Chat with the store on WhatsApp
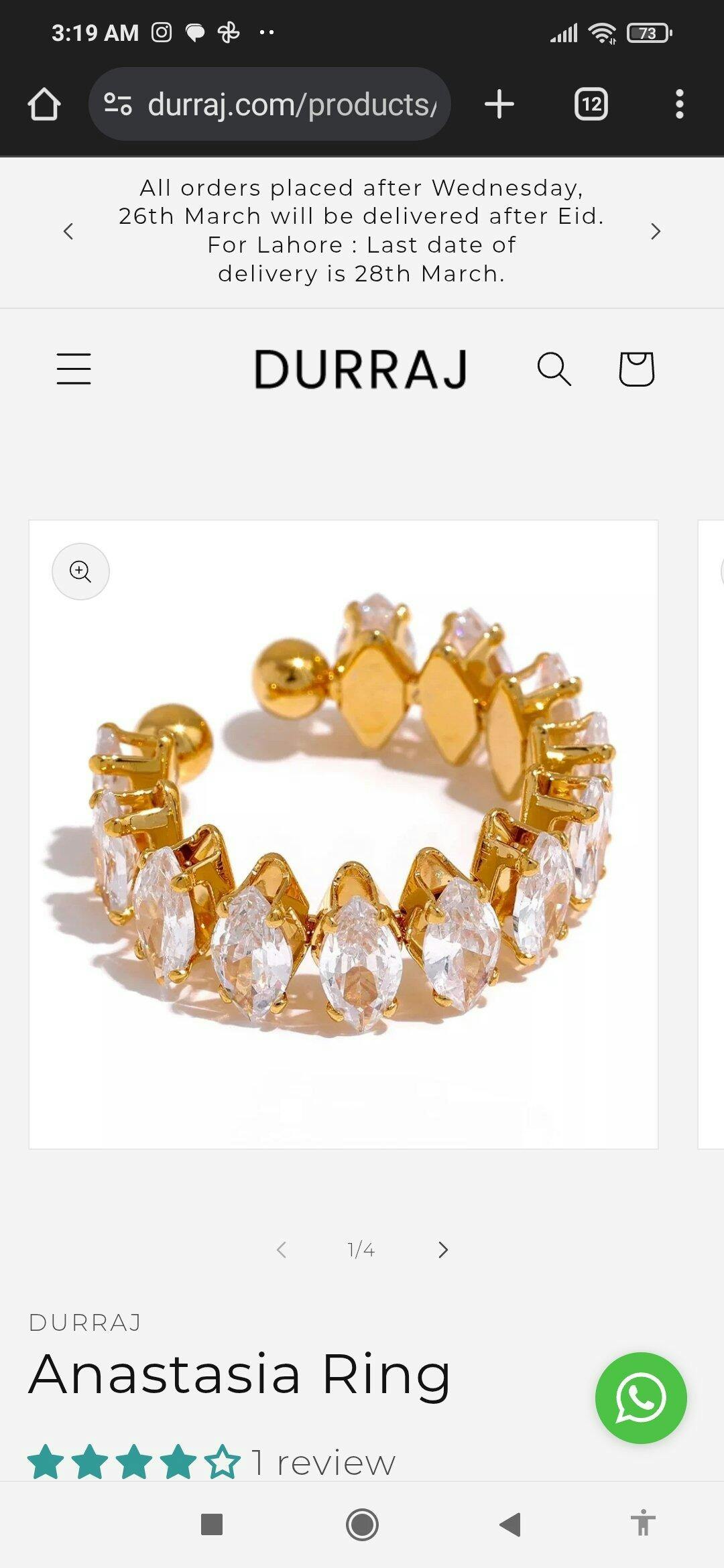 (x=641, y=1398)
